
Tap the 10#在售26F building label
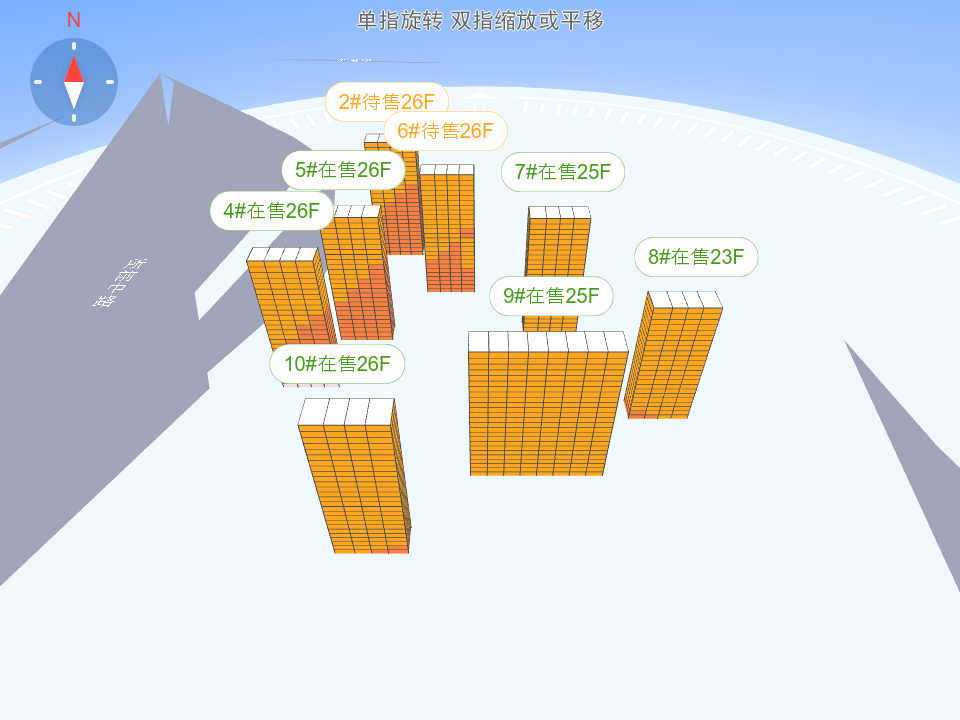[337, 364]
